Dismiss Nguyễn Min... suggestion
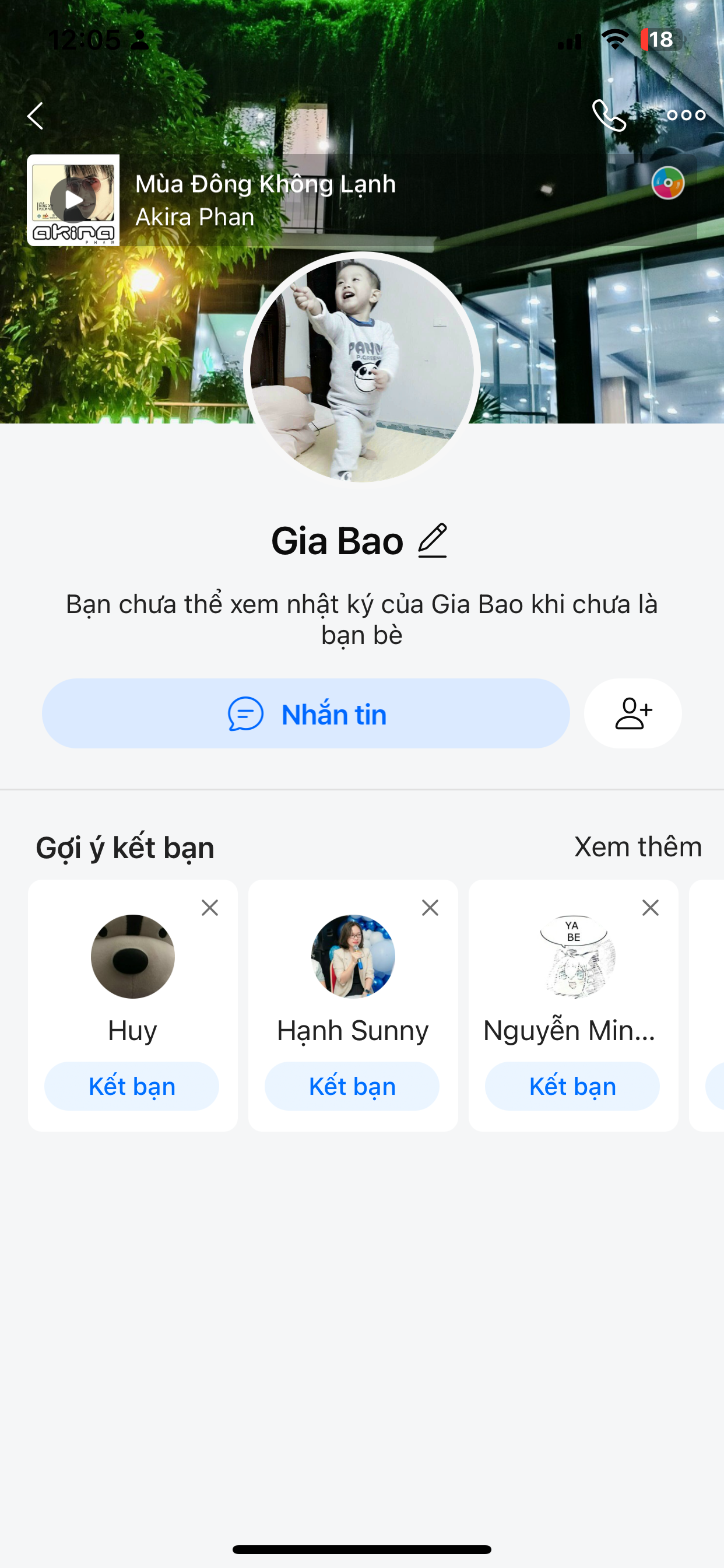The height and width of the screenshot is (1568, 724). (x=651, y=908)
